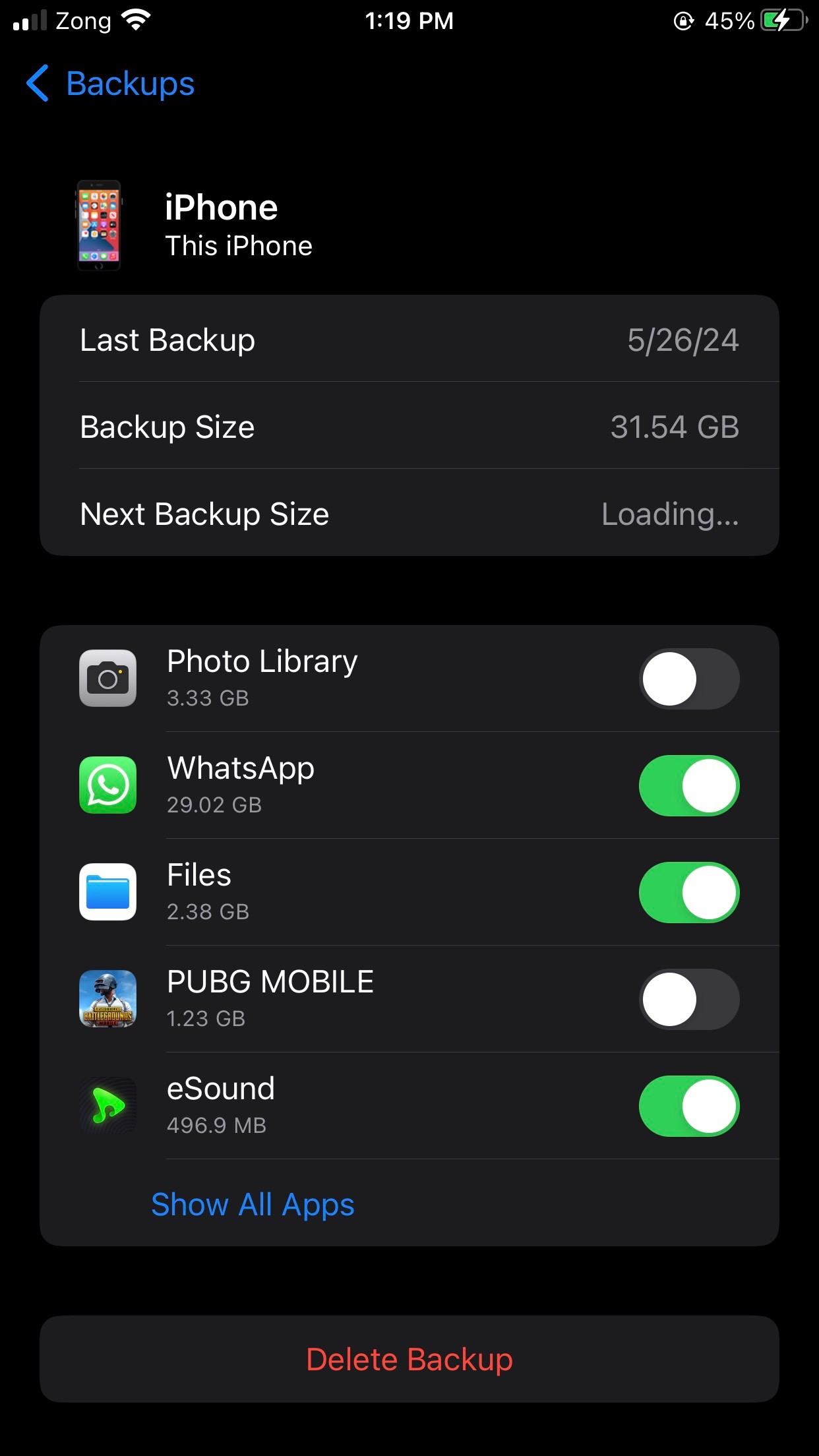Turn off Files backup

[689, 892]
